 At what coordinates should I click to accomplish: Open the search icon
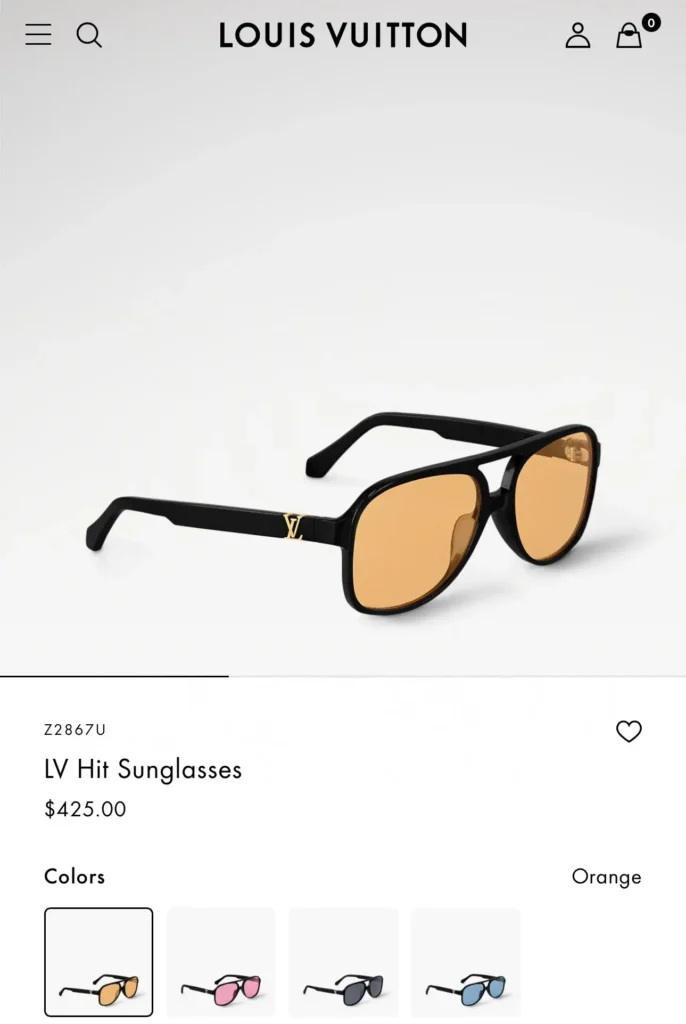coord(89,35)
